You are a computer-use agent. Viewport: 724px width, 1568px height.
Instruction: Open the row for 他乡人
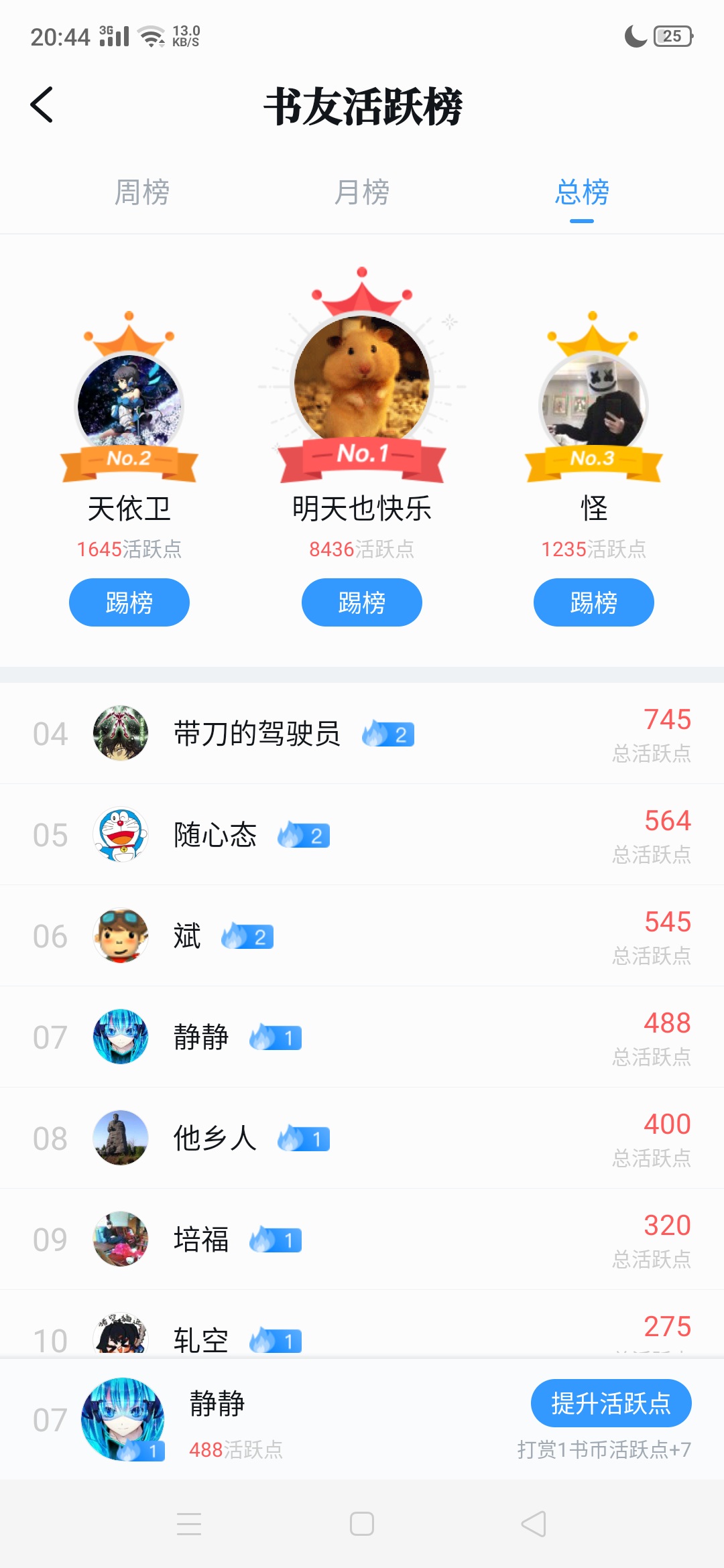click(362, 1138)
